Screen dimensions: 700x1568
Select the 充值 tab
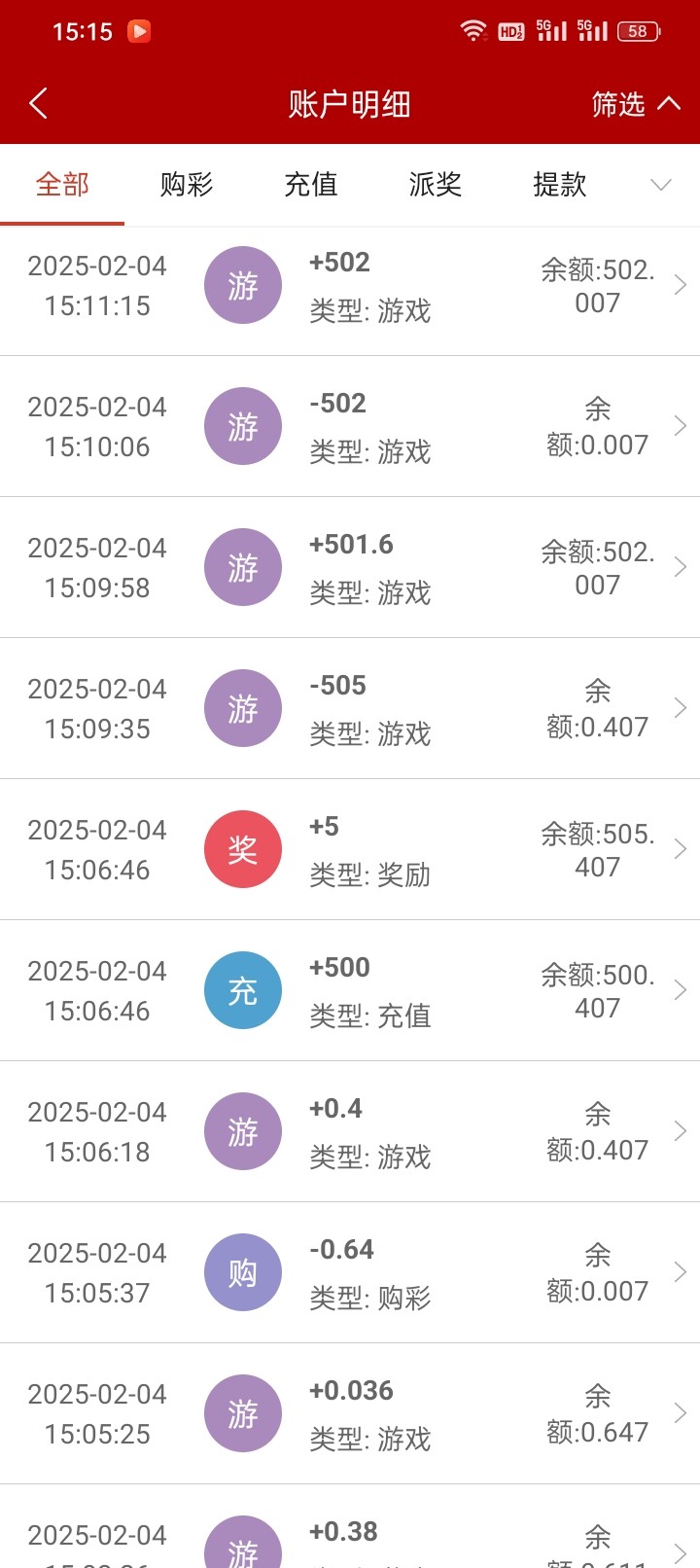click(311, 185)
